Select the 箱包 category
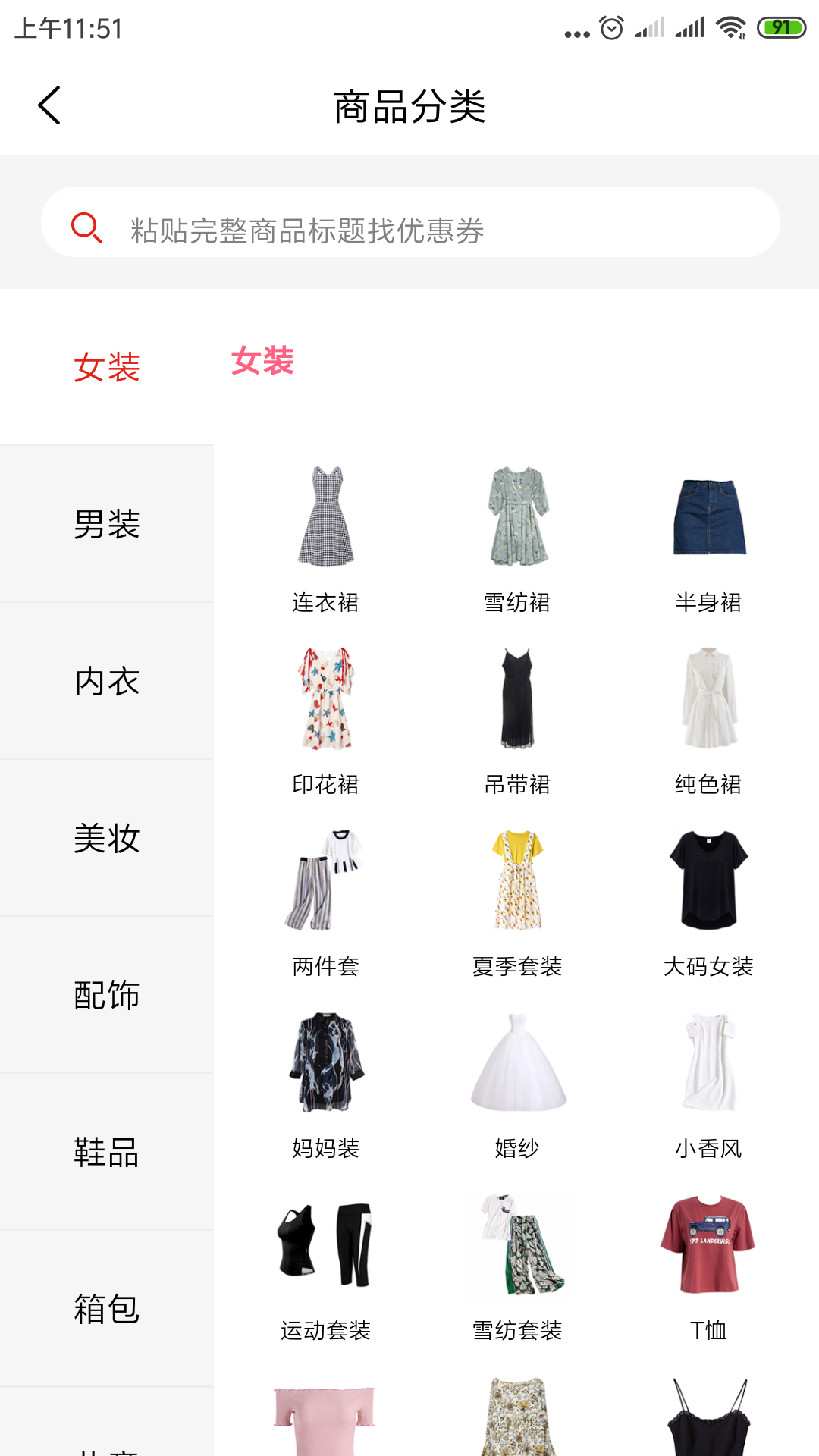Image resolution: width=819 pixels, height=1456 pixels. (107, 1309)
